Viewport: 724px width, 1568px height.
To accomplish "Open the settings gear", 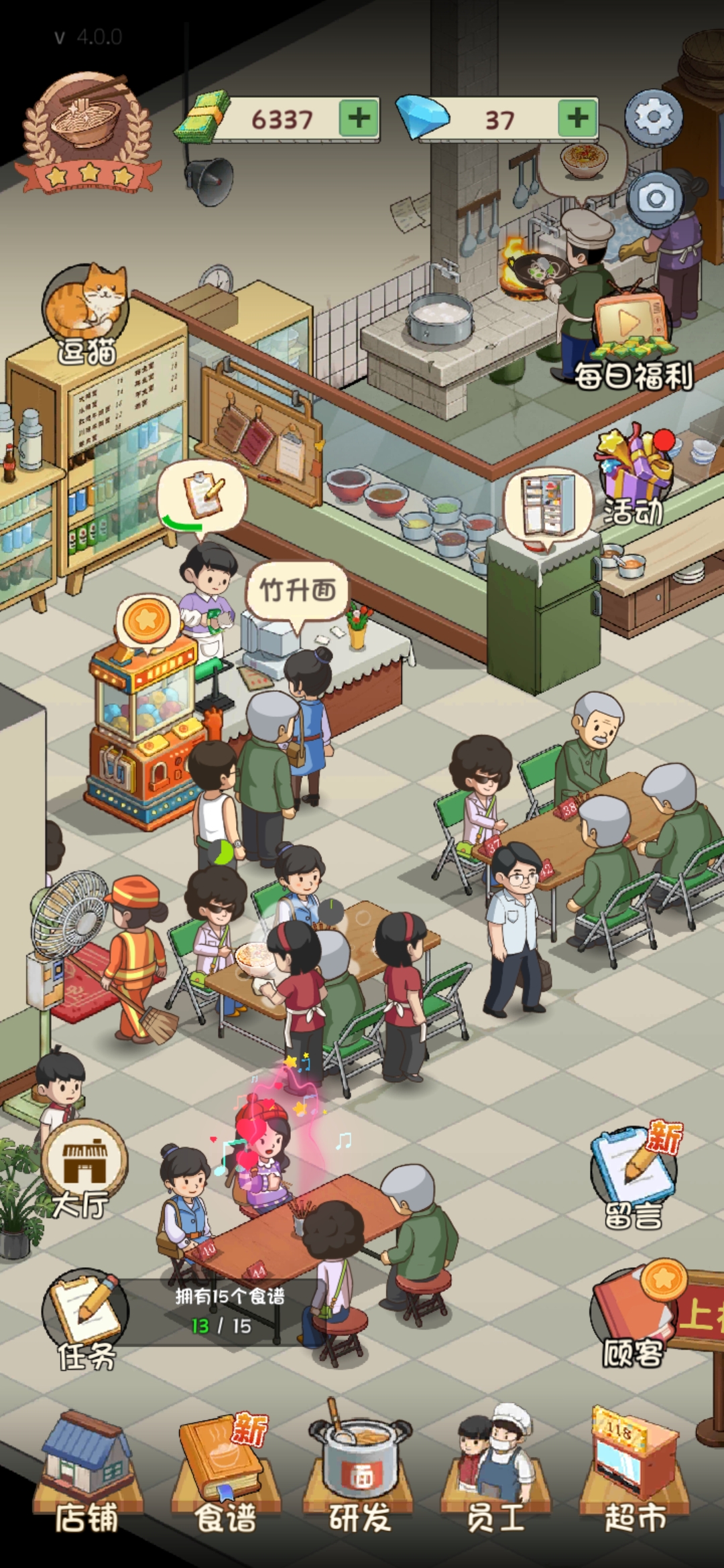I will click(x=653, y=118).
